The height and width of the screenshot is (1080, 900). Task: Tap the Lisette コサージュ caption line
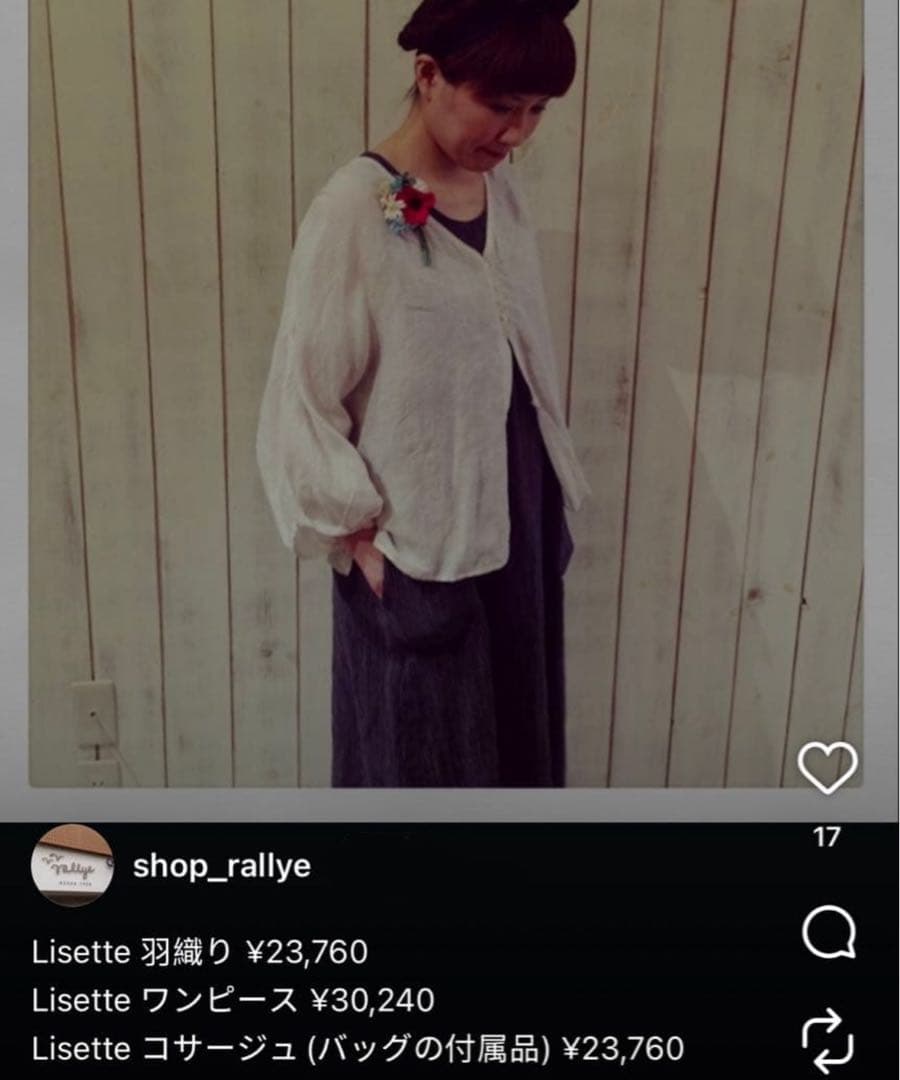(355, 1046)
